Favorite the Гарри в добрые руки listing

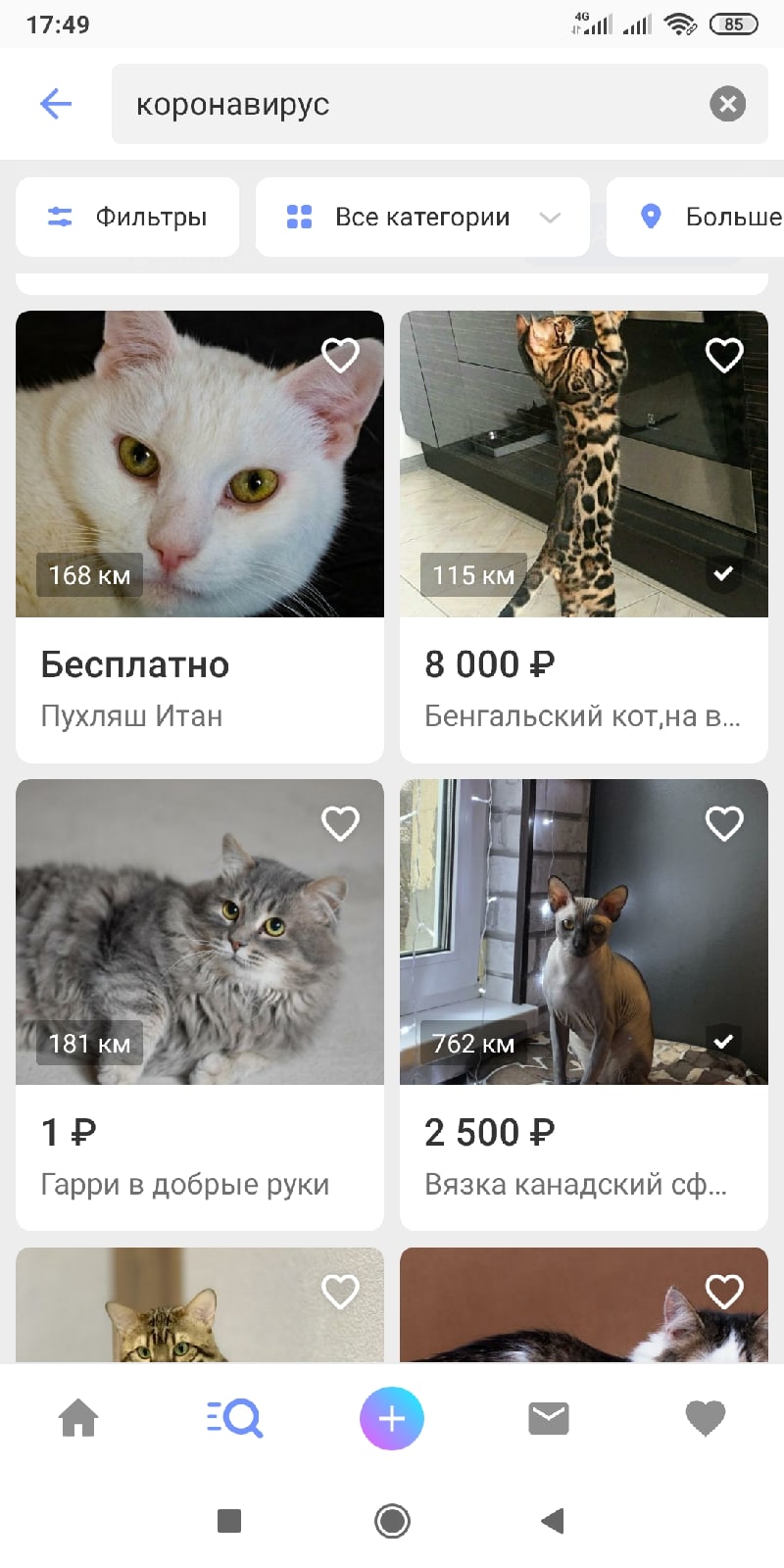coord(340,823)
